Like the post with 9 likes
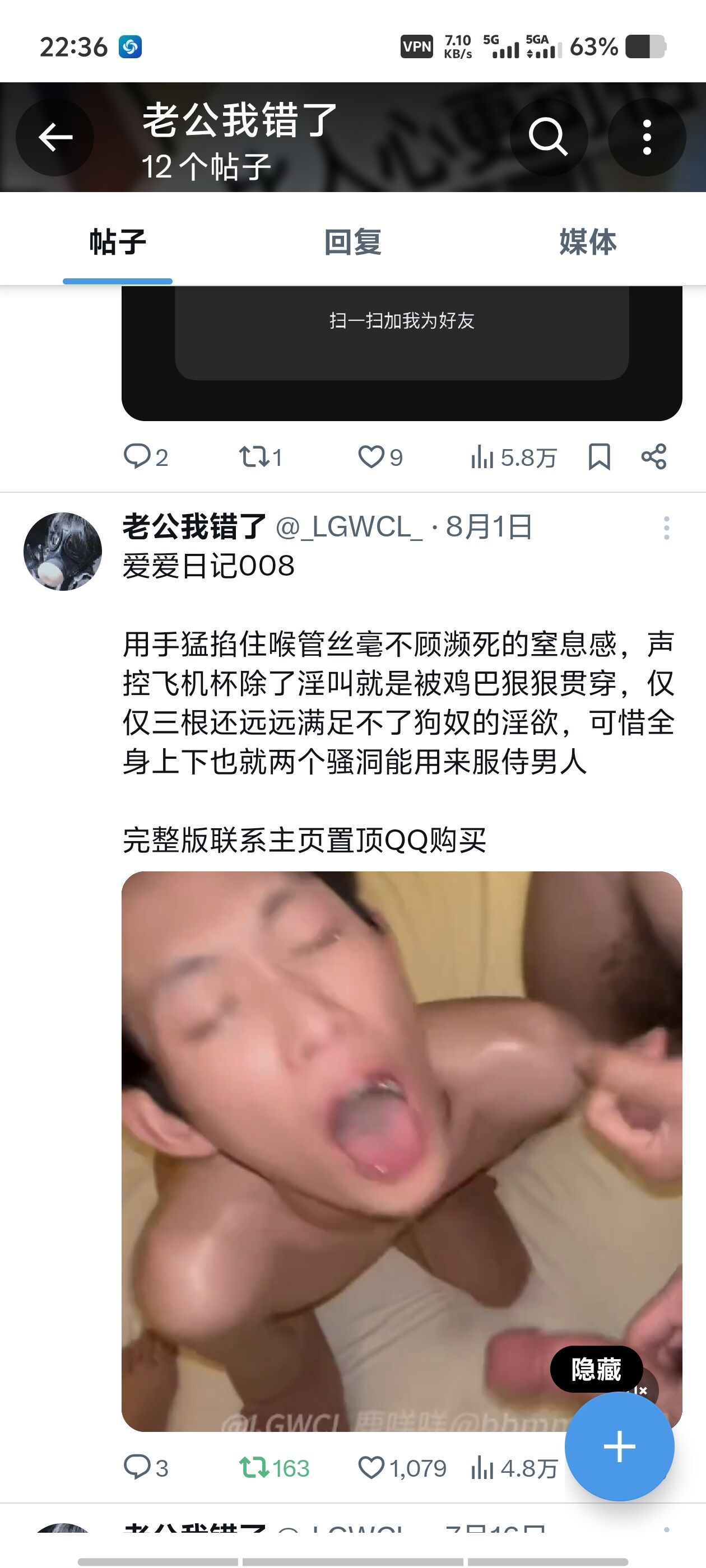 (x=380, y=456)
